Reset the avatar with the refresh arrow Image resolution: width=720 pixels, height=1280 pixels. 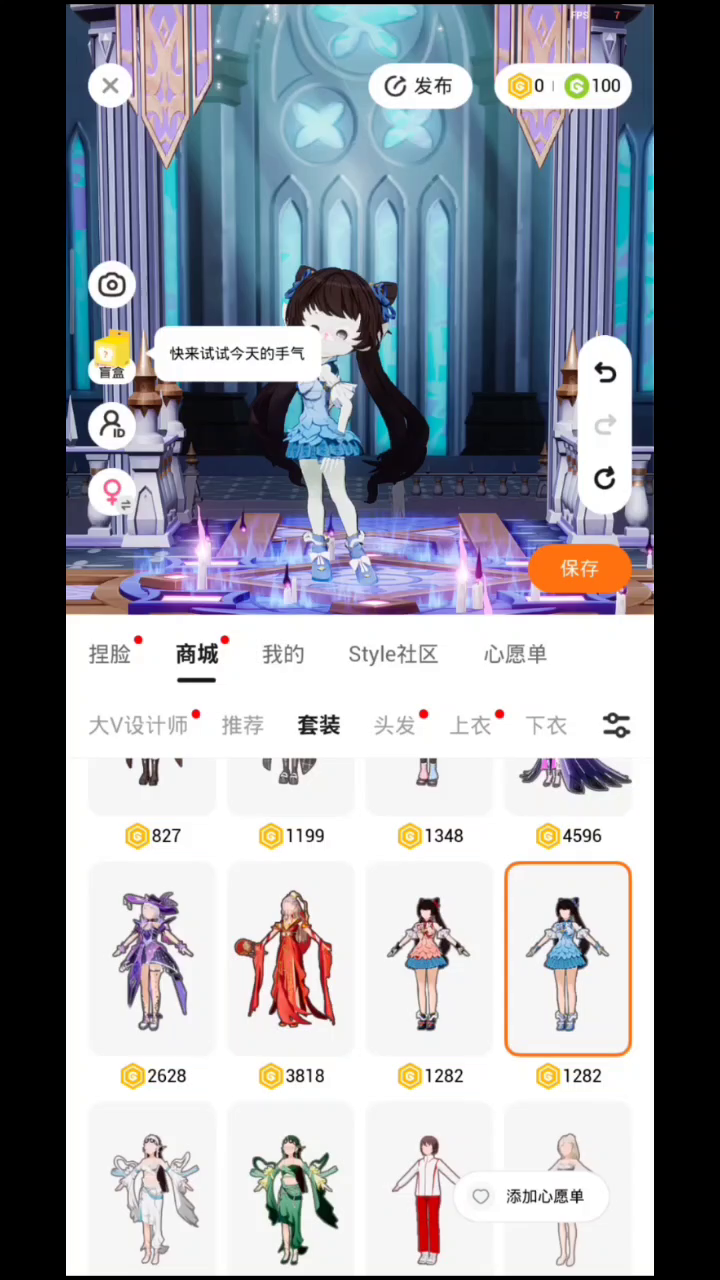pos(605,479)
